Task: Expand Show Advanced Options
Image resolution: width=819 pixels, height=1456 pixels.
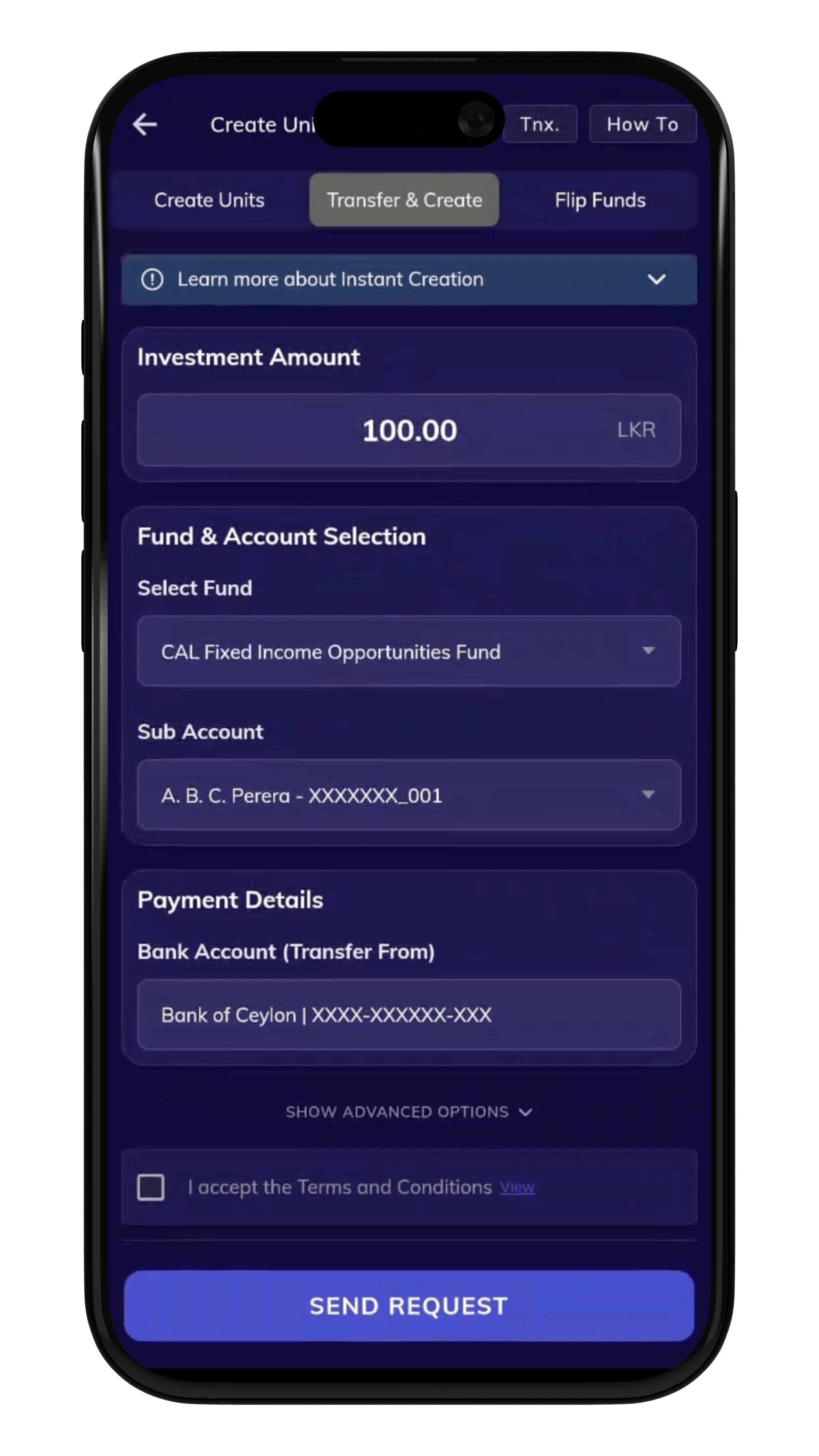Action: pyautogui.click(x=409, y=1112)
